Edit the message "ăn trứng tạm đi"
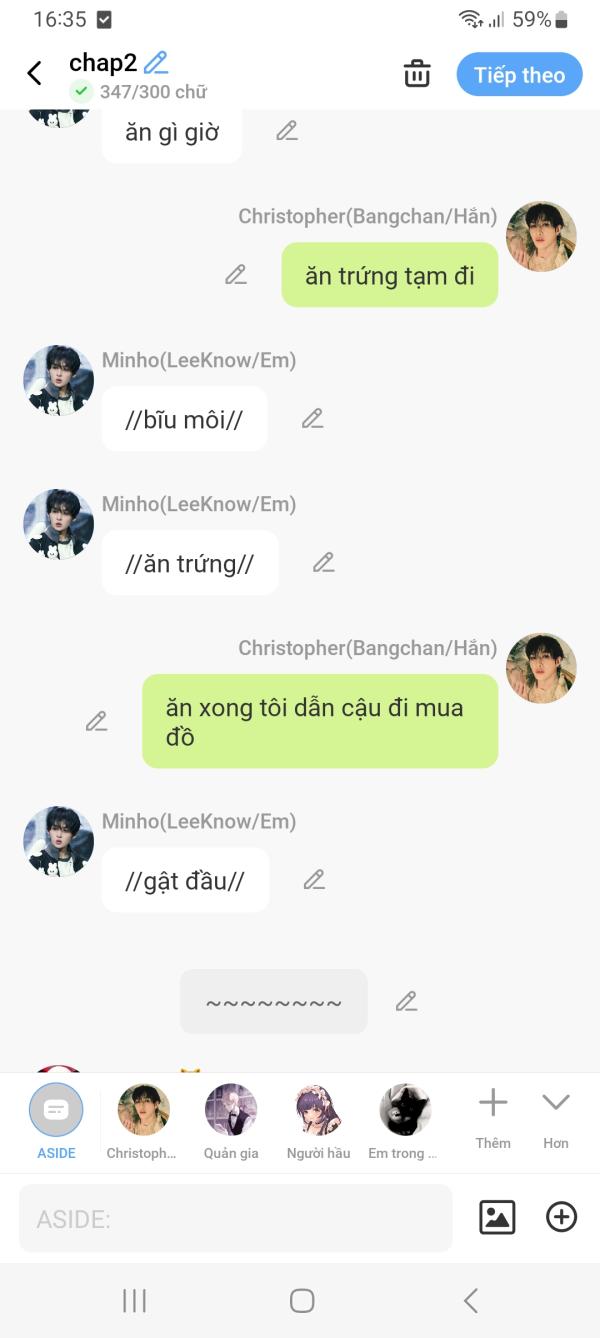600x1338 pixels. click(x=236, y=275)
